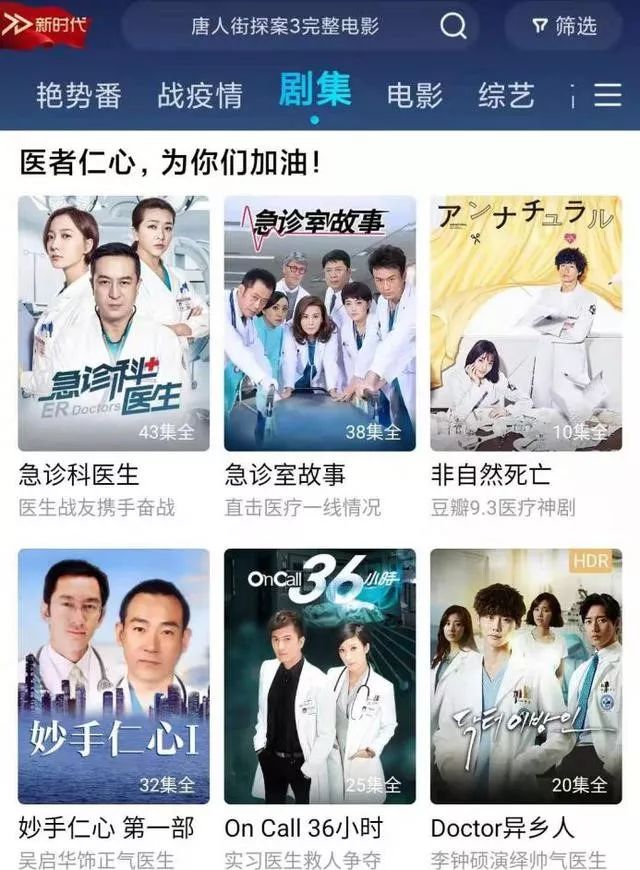640x870 pixels.
Task: Go to the 电影 tab
Action: coord(415,95)
